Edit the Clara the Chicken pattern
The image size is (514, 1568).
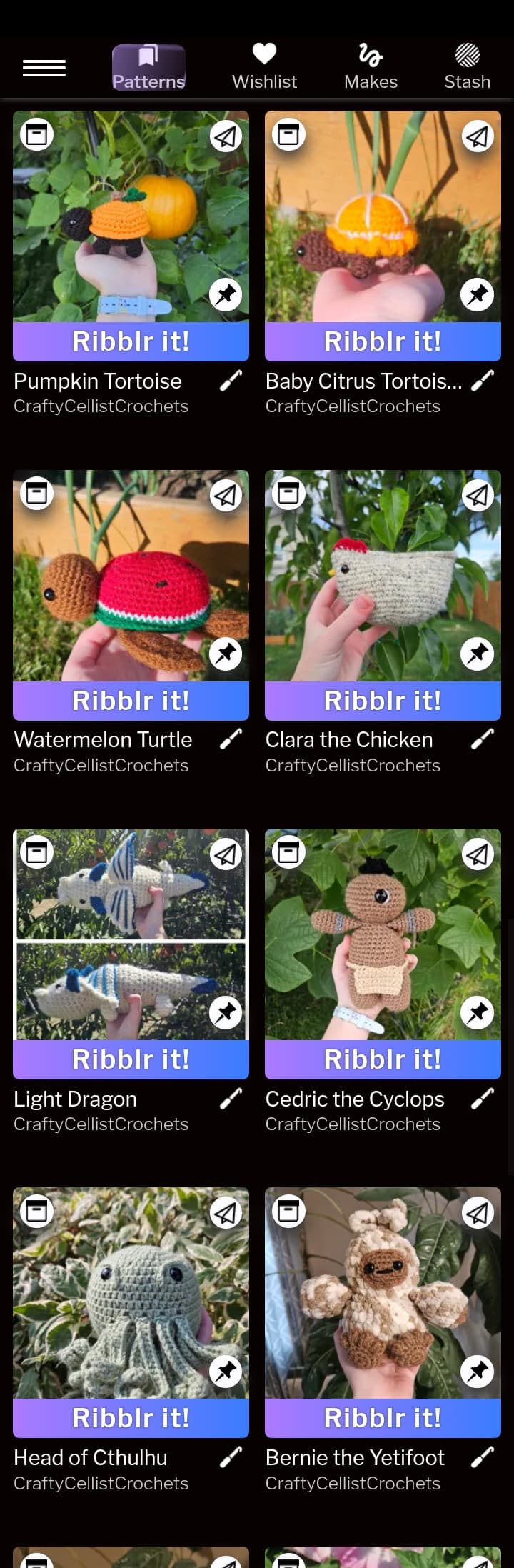point(483,739)
